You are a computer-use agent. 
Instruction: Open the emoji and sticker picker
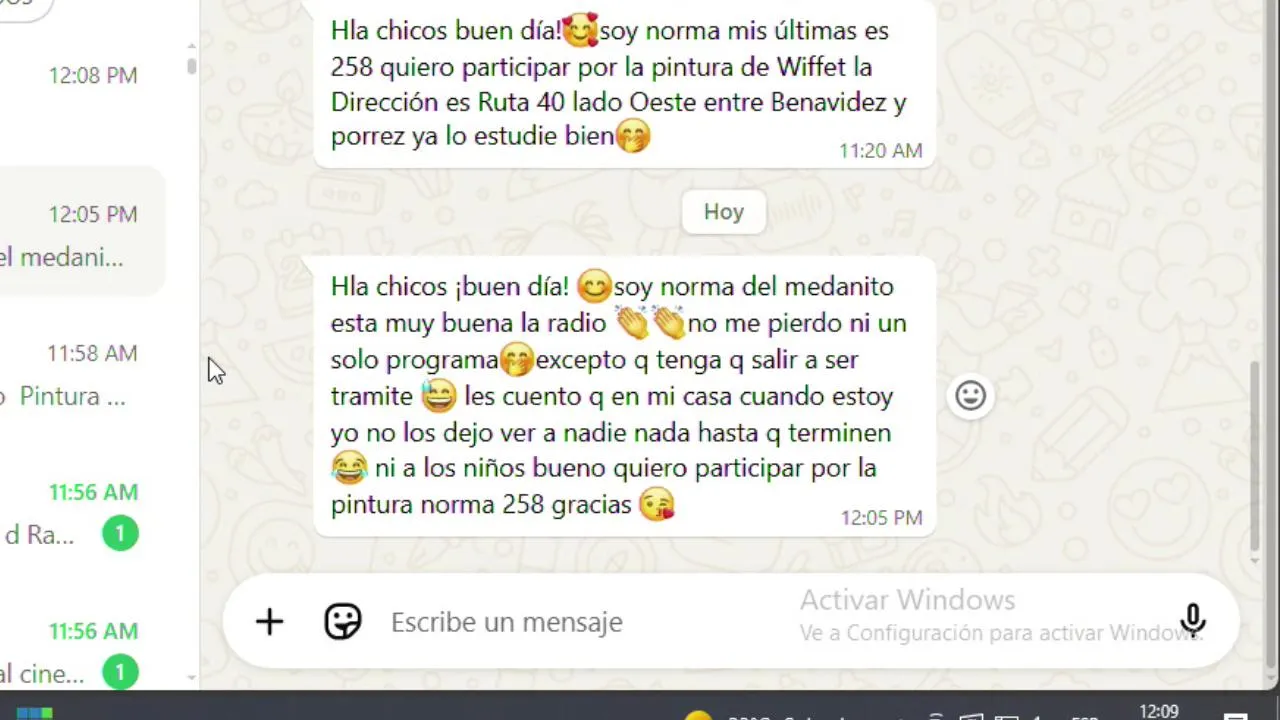pyautogui.click(x=342, y=622)
